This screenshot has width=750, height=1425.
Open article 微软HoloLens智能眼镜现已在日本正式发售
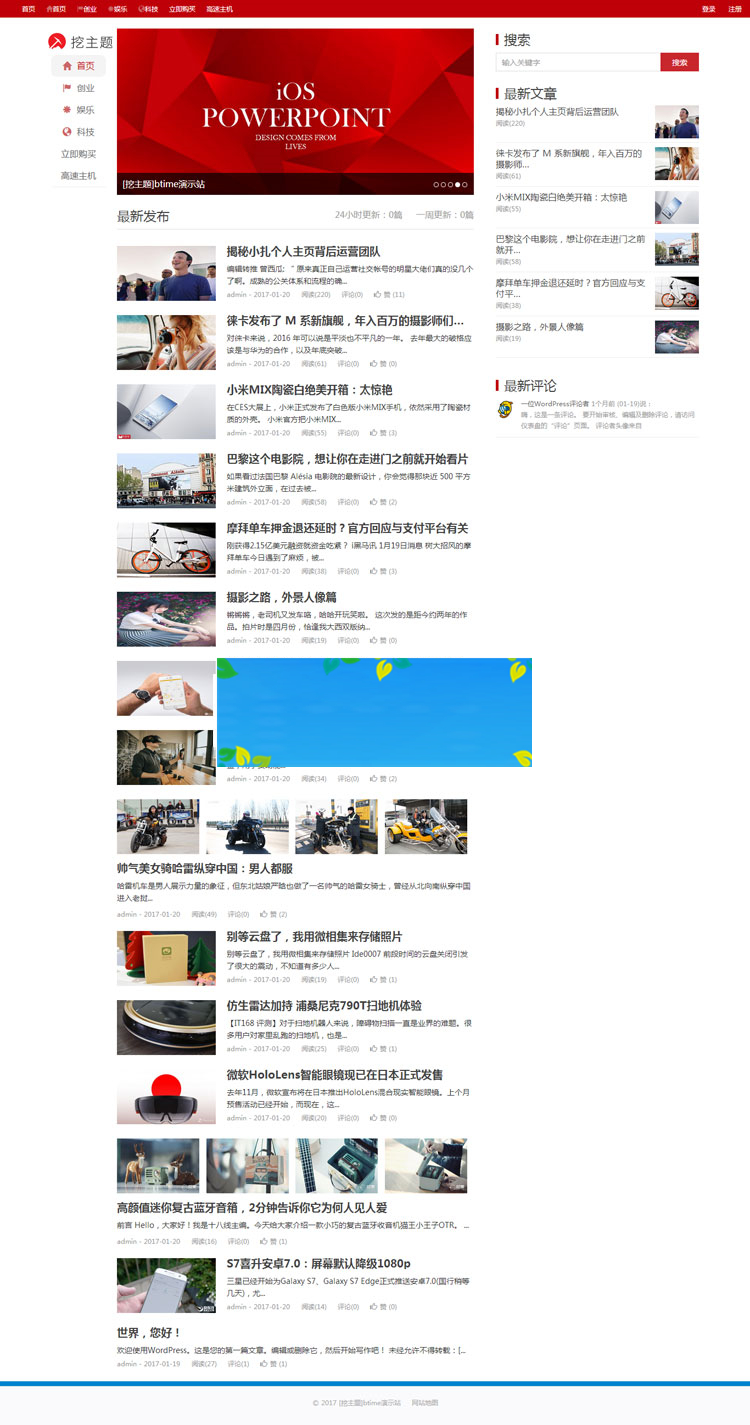pos(334,1075)
